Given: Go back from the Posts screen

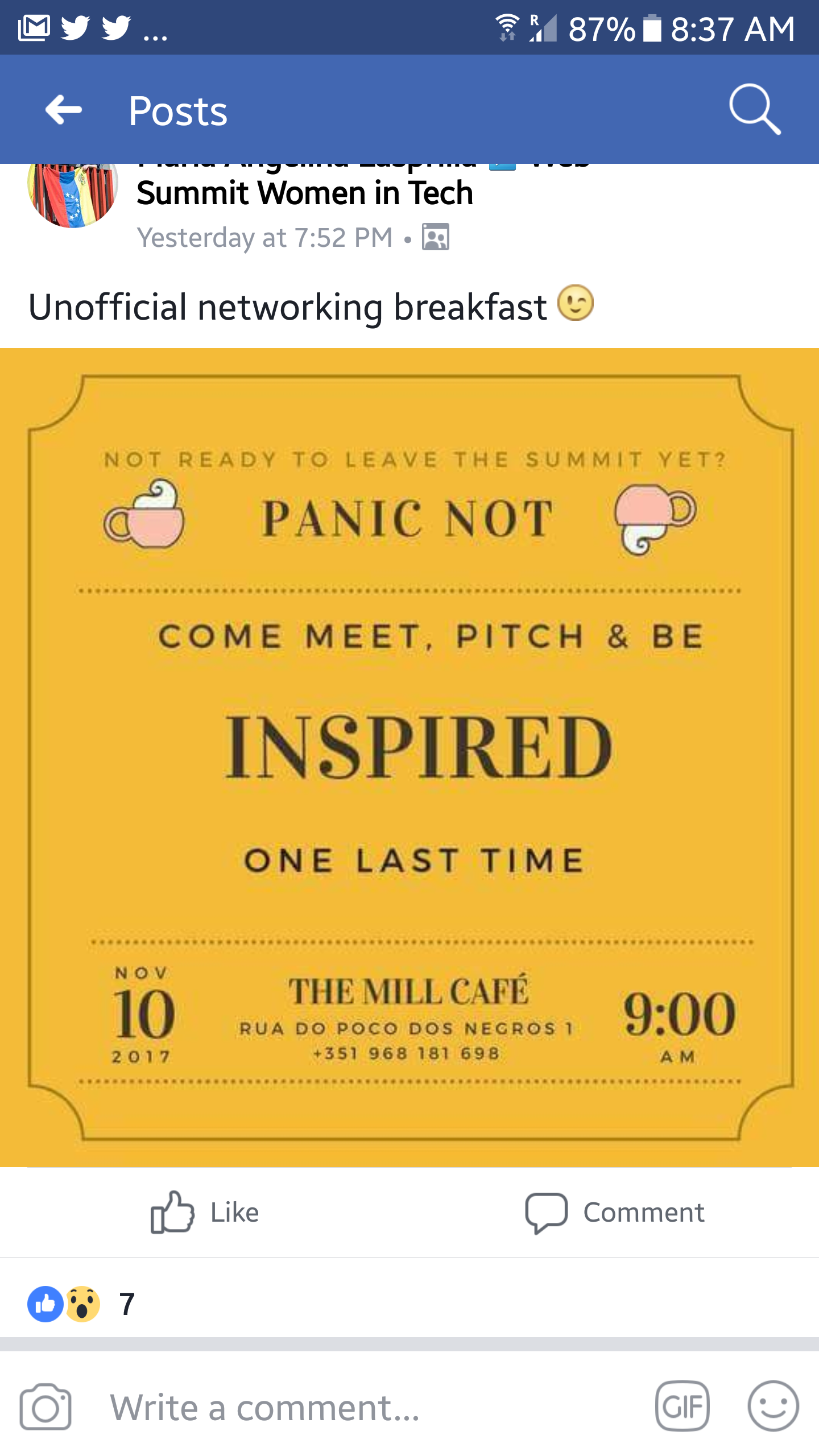Looking at the screenshot, I should pos(64,110).
